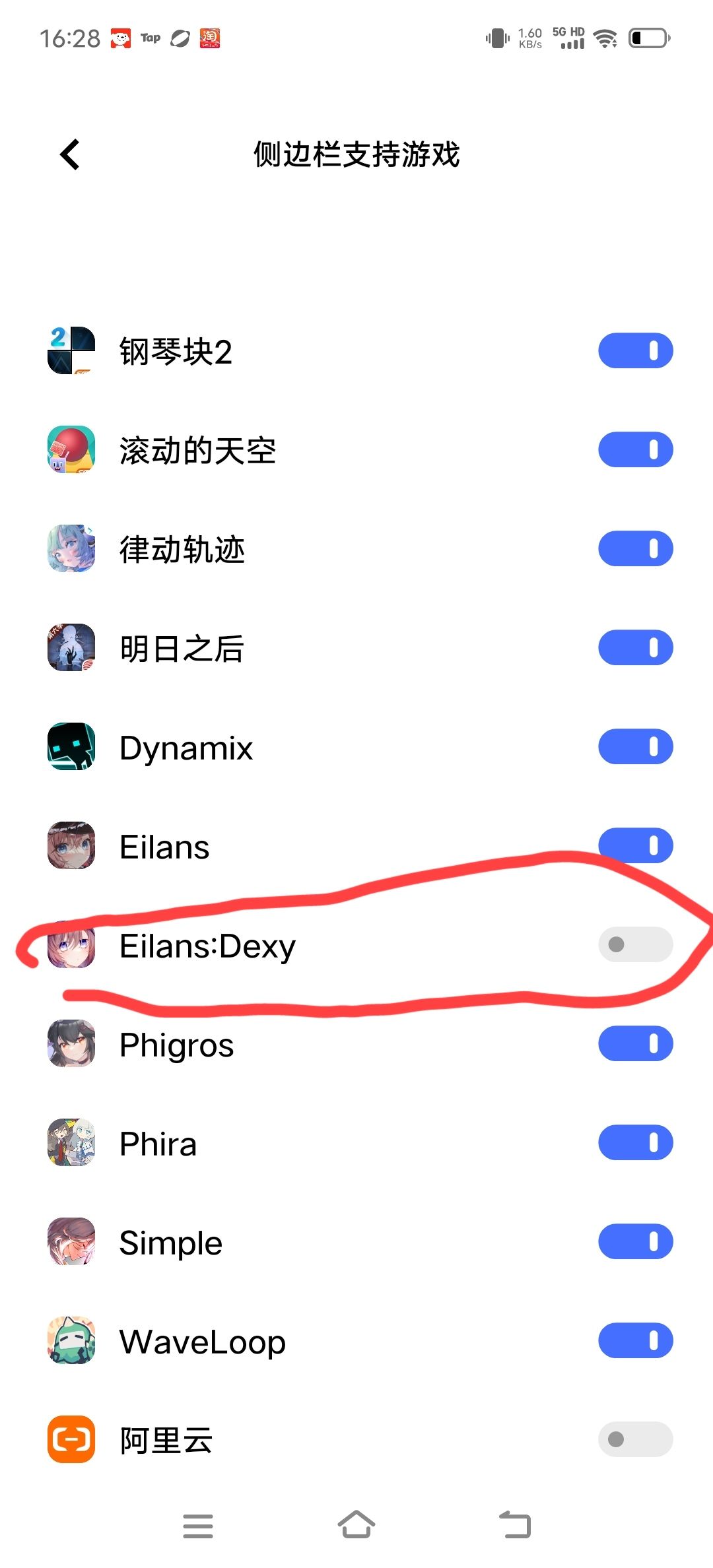This screenshot has height=1568, width=713.
Task: Toggle off 律动轨迹 switch
Action: [635, 548]
